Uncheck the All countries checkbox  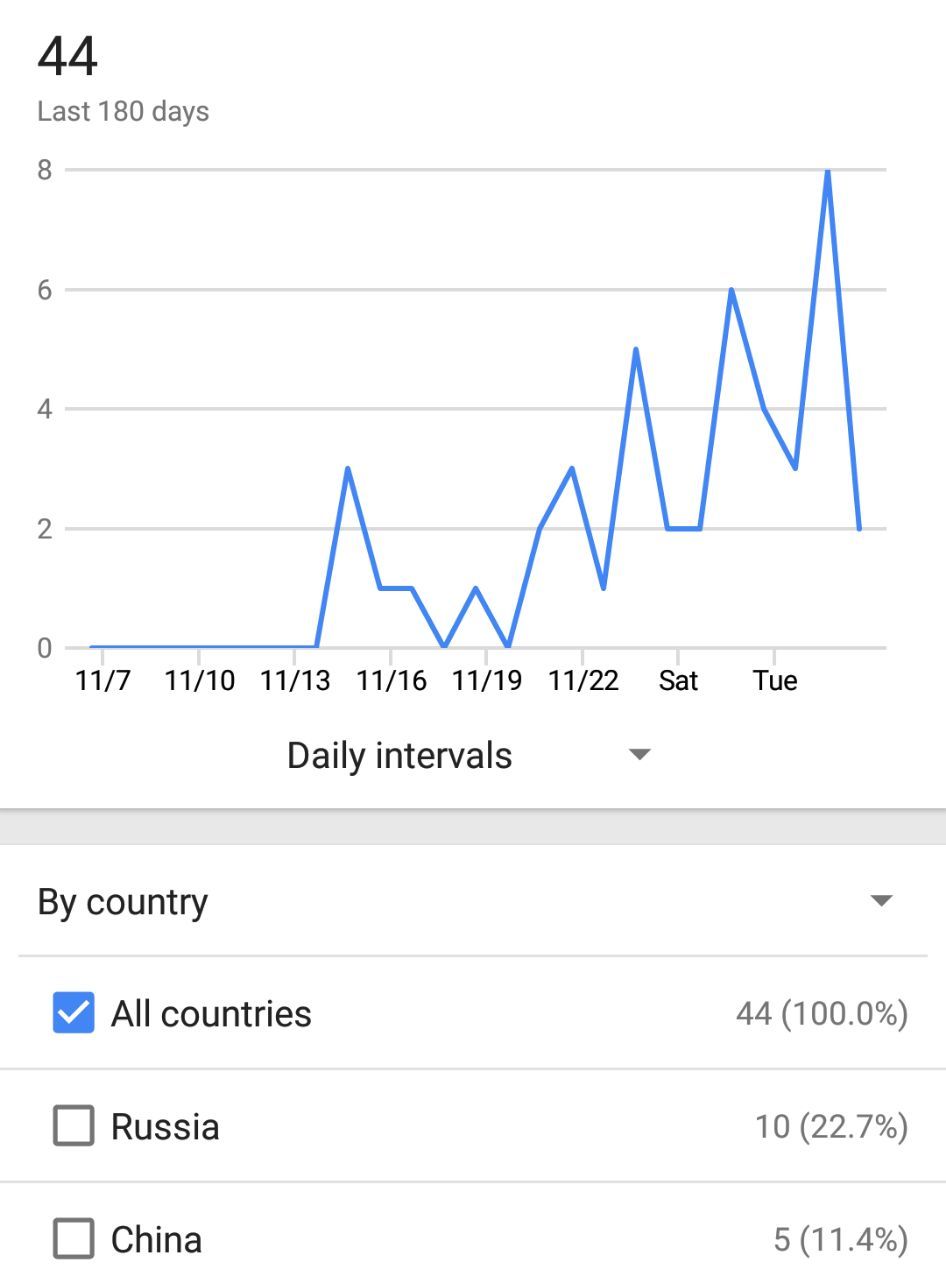click(x=73, y=1013)
